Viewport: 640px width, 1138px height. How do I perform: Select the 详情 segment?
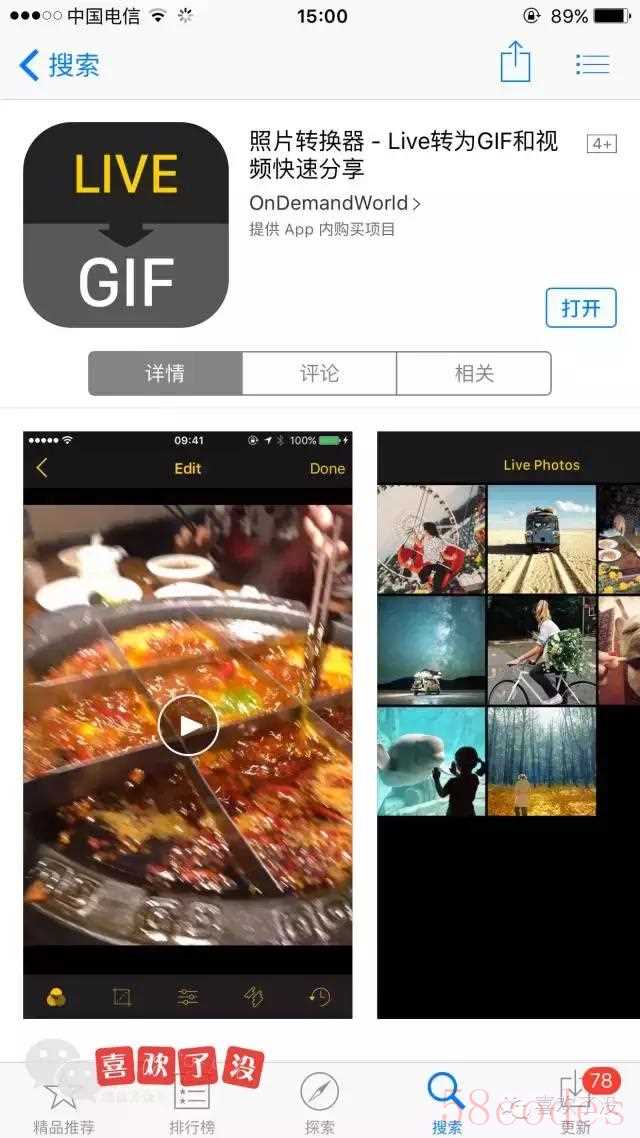click(x=165, y=373)
